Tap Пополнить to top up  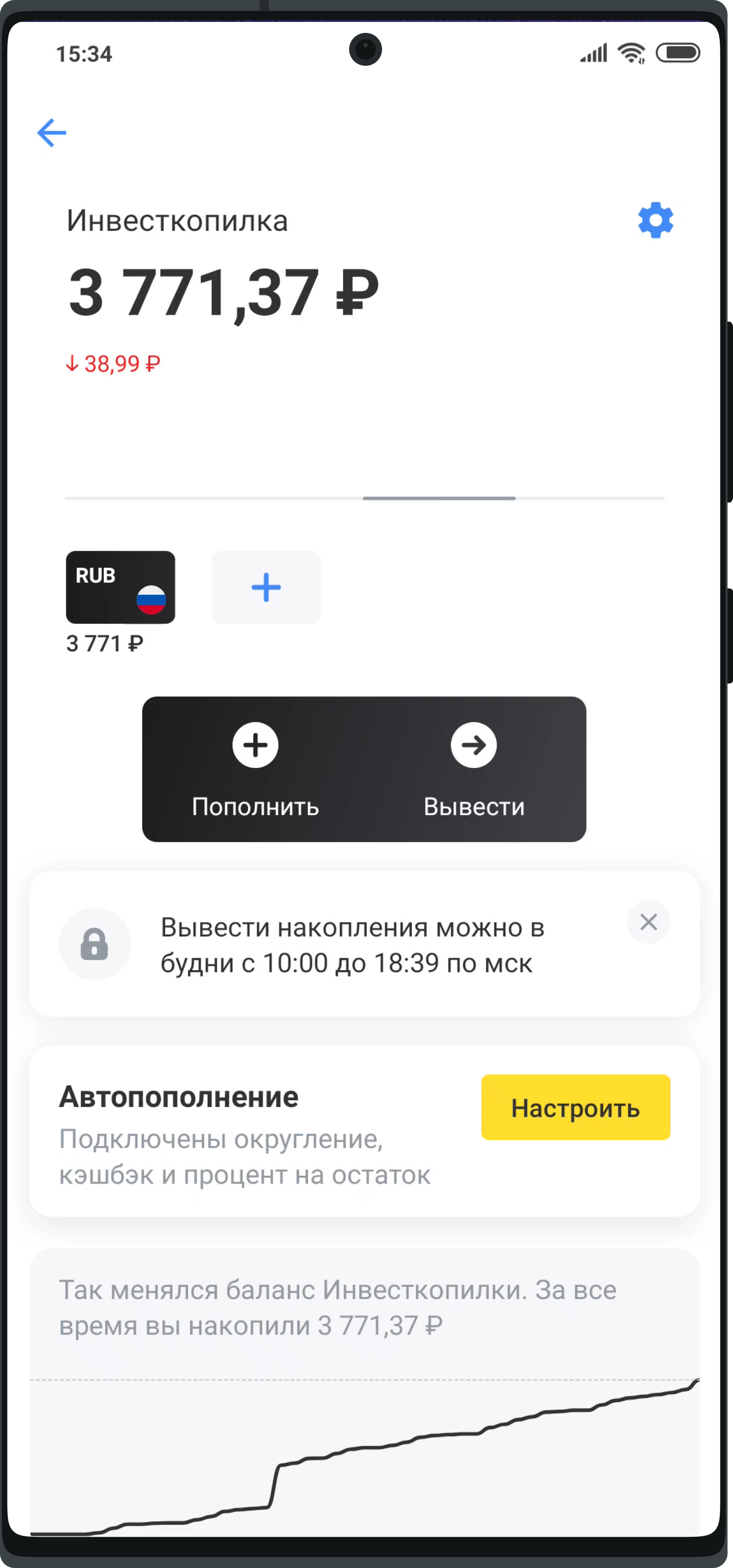pyautogui.click(x=255, y=769)
